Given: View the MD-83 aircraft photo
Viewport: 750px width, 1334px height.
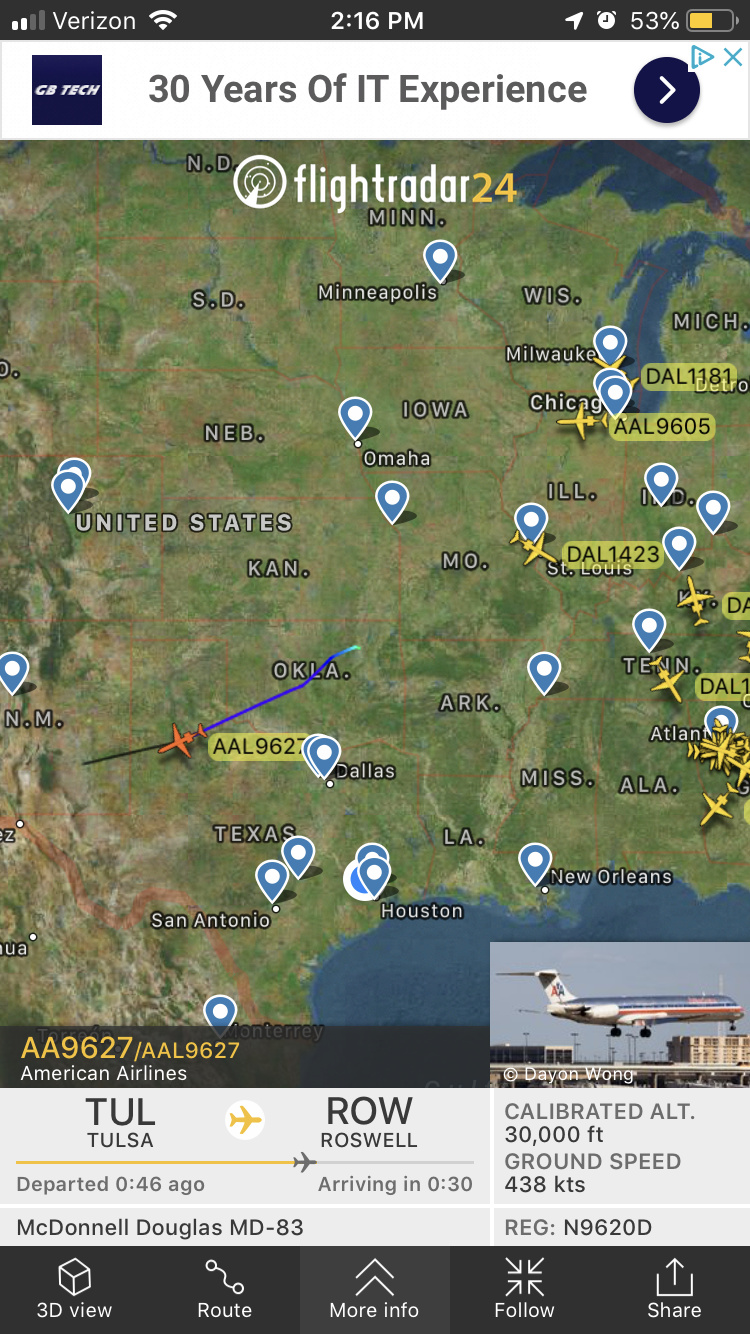Looking at the screenshot, I should click(620, 1014).
